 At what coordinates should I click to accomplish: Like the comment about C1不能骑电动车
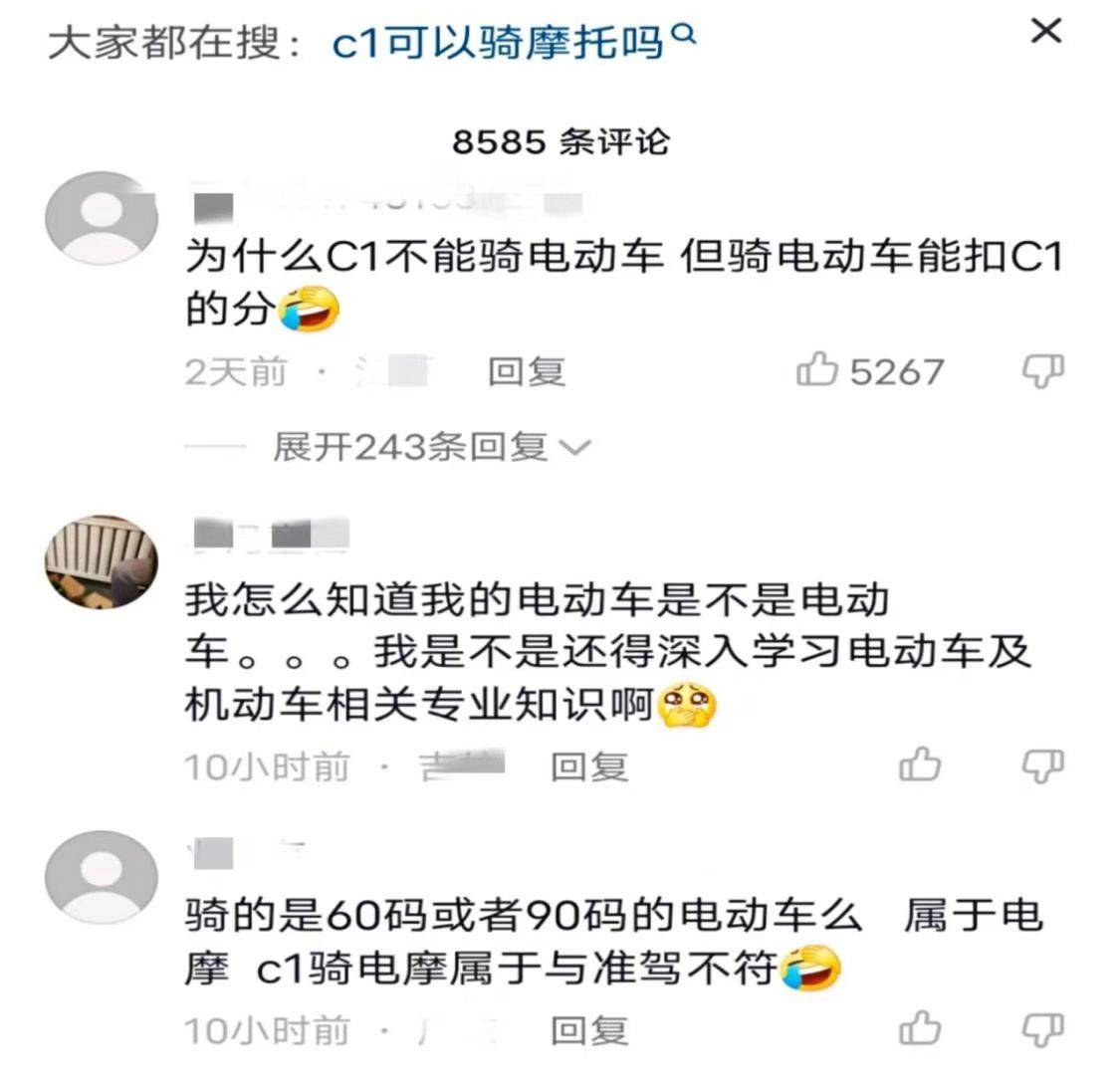pos(817,371)
